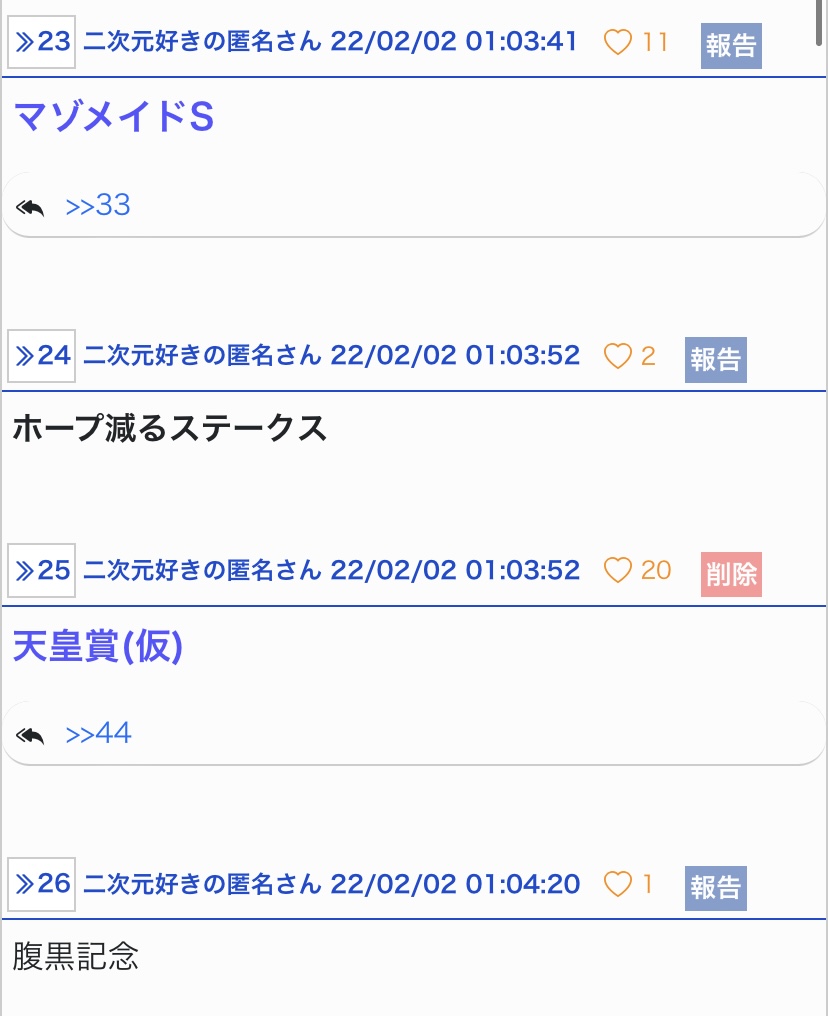Report post 26 with its 報告 button
This screenshot has width=828, height=1016.
tap(715, 888)
